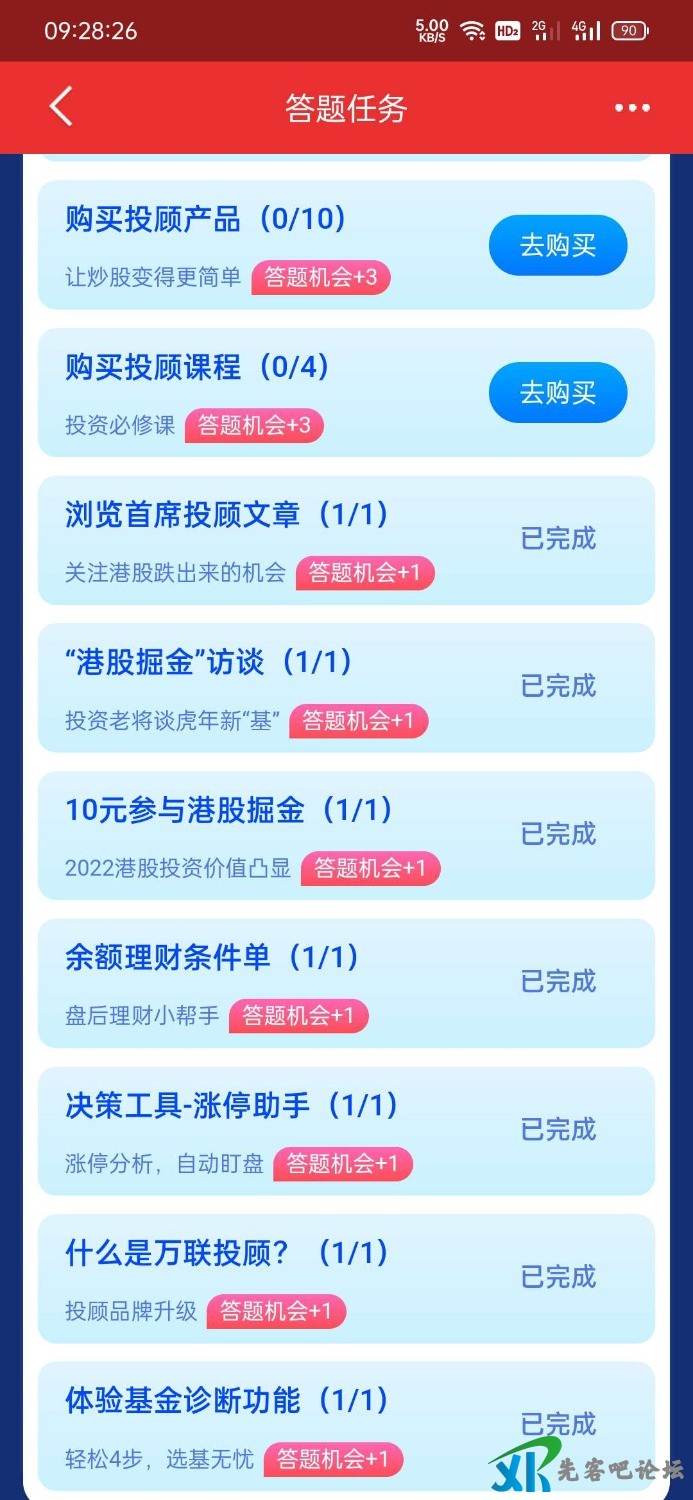
Task: Open the three-dot overflow menu
Action: tap(632, 108)
